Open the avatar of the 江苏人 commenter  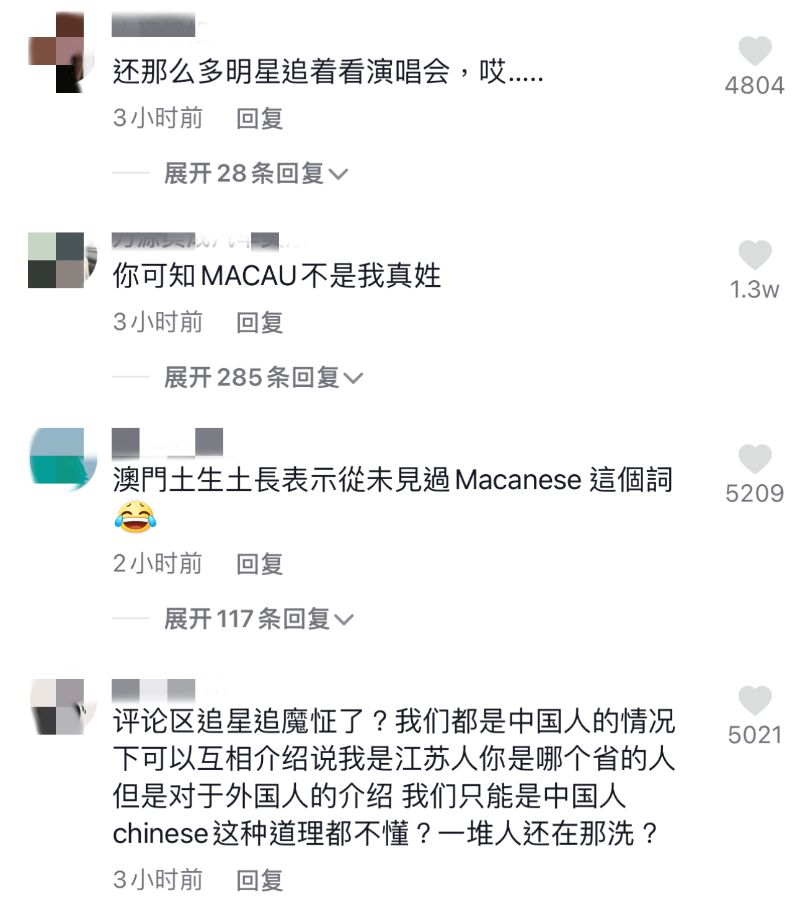click(x=57, y=706)
